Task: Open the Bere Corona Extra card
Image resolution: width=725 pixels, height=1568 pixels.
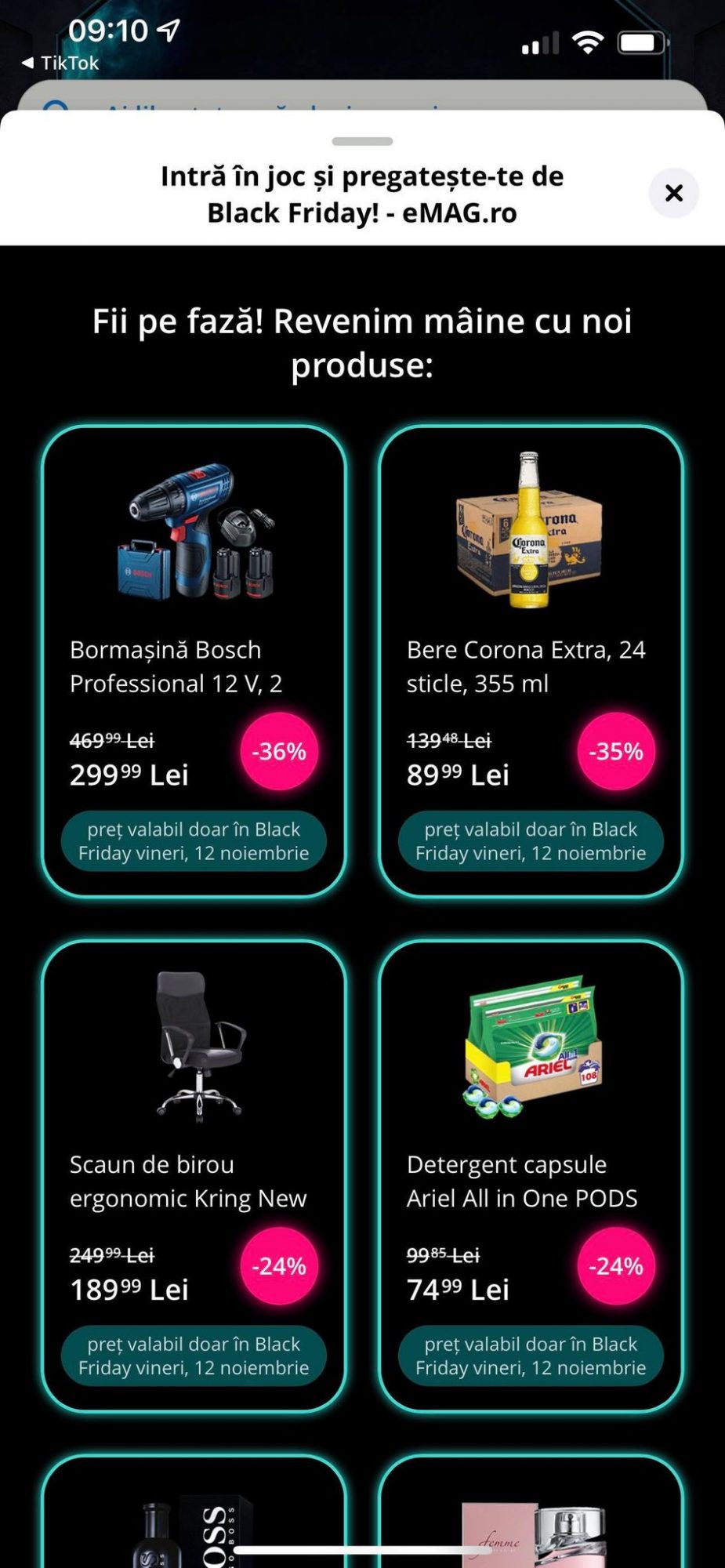Action: (531, 660)
